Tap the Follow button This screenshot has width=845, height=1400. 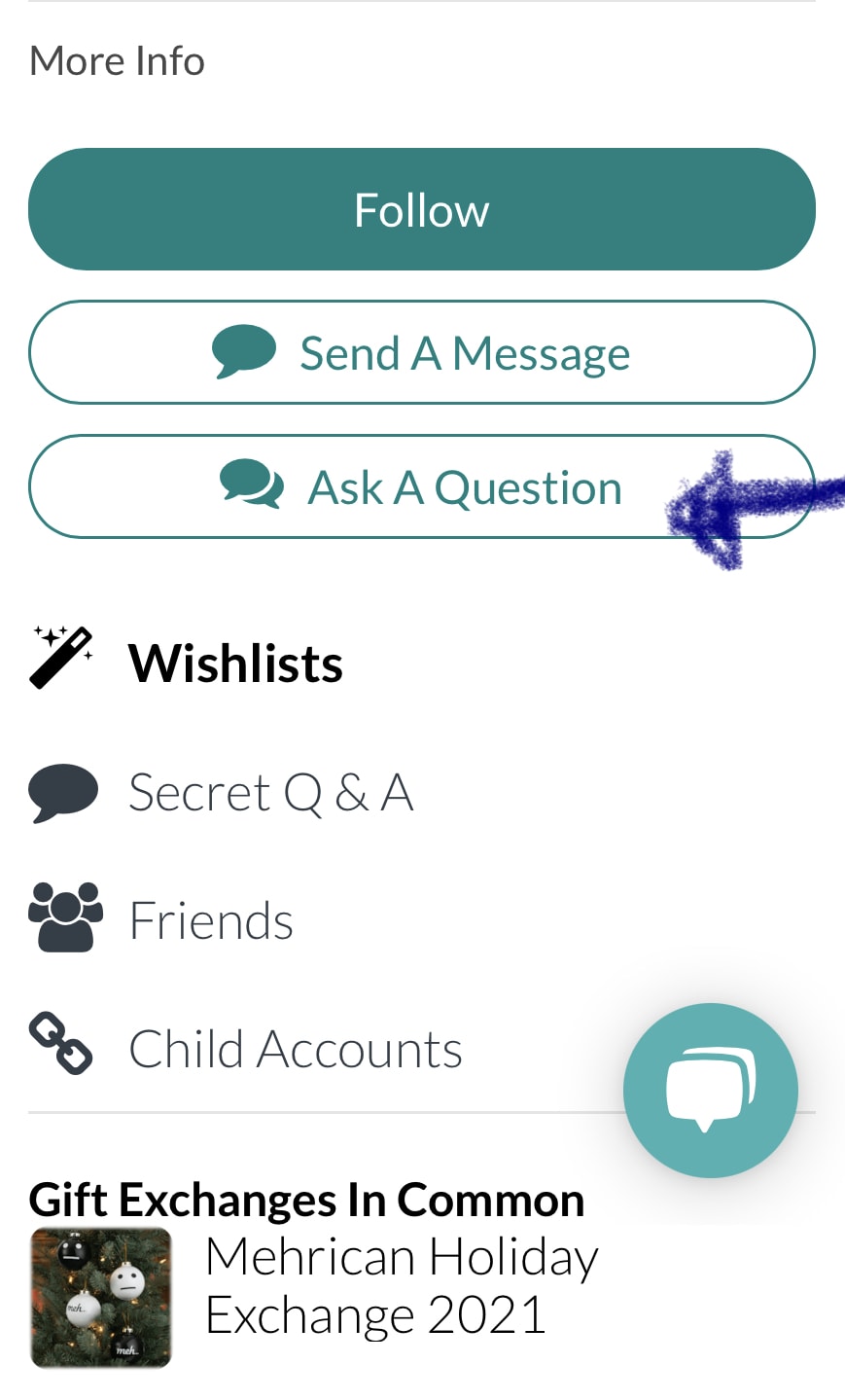click(421, 209)
